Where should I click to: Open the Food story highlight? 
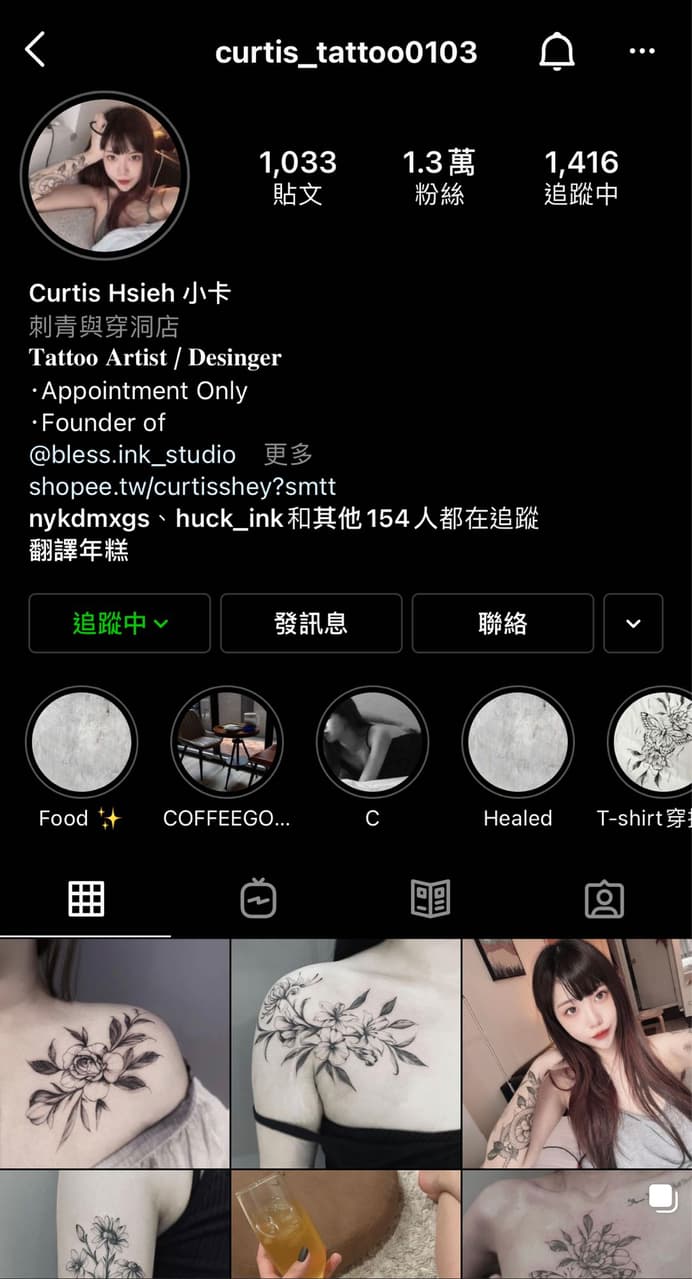tap(81, 742)
